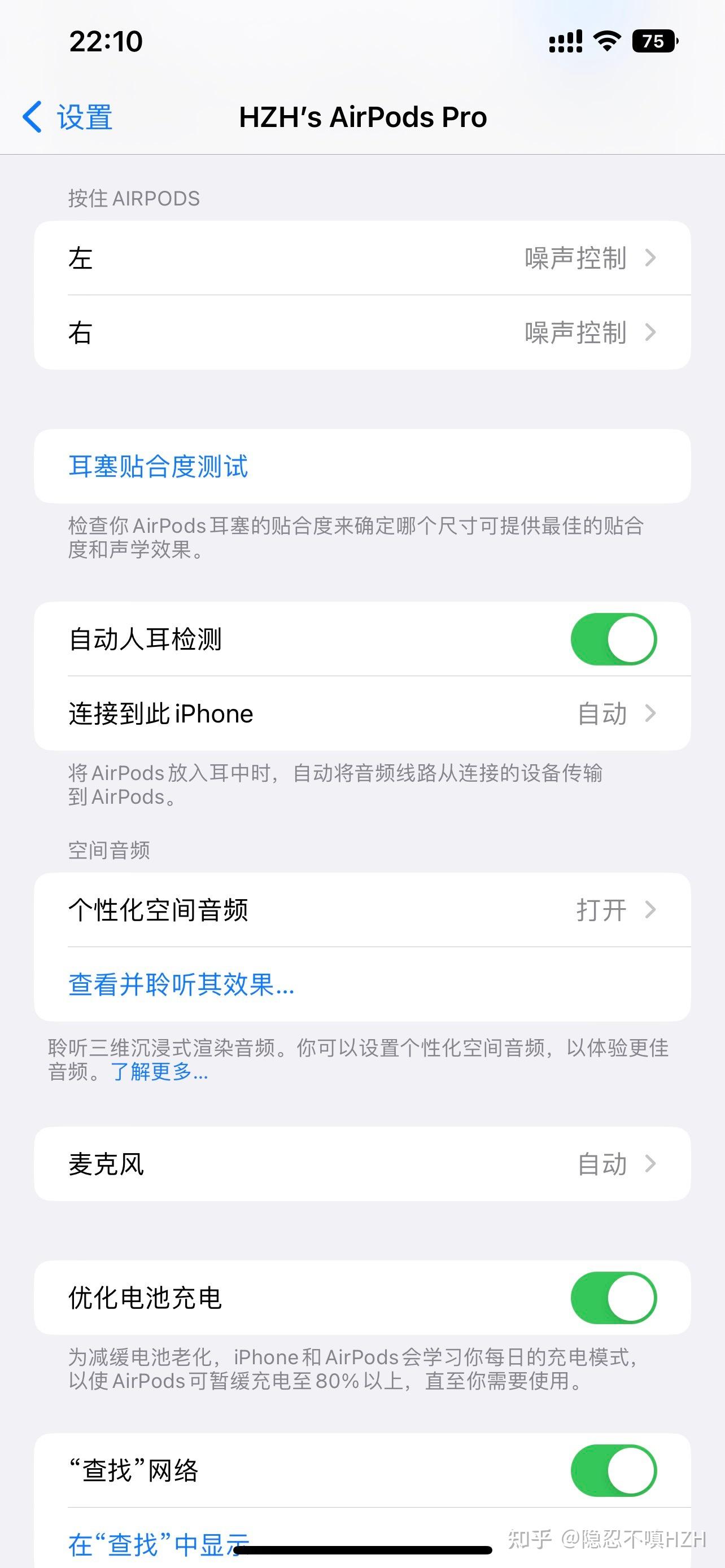Screen dimensions: 725x1568
Task: Open 麦克风 settings
Action: pyautogui.click(x=362, y=1164)
